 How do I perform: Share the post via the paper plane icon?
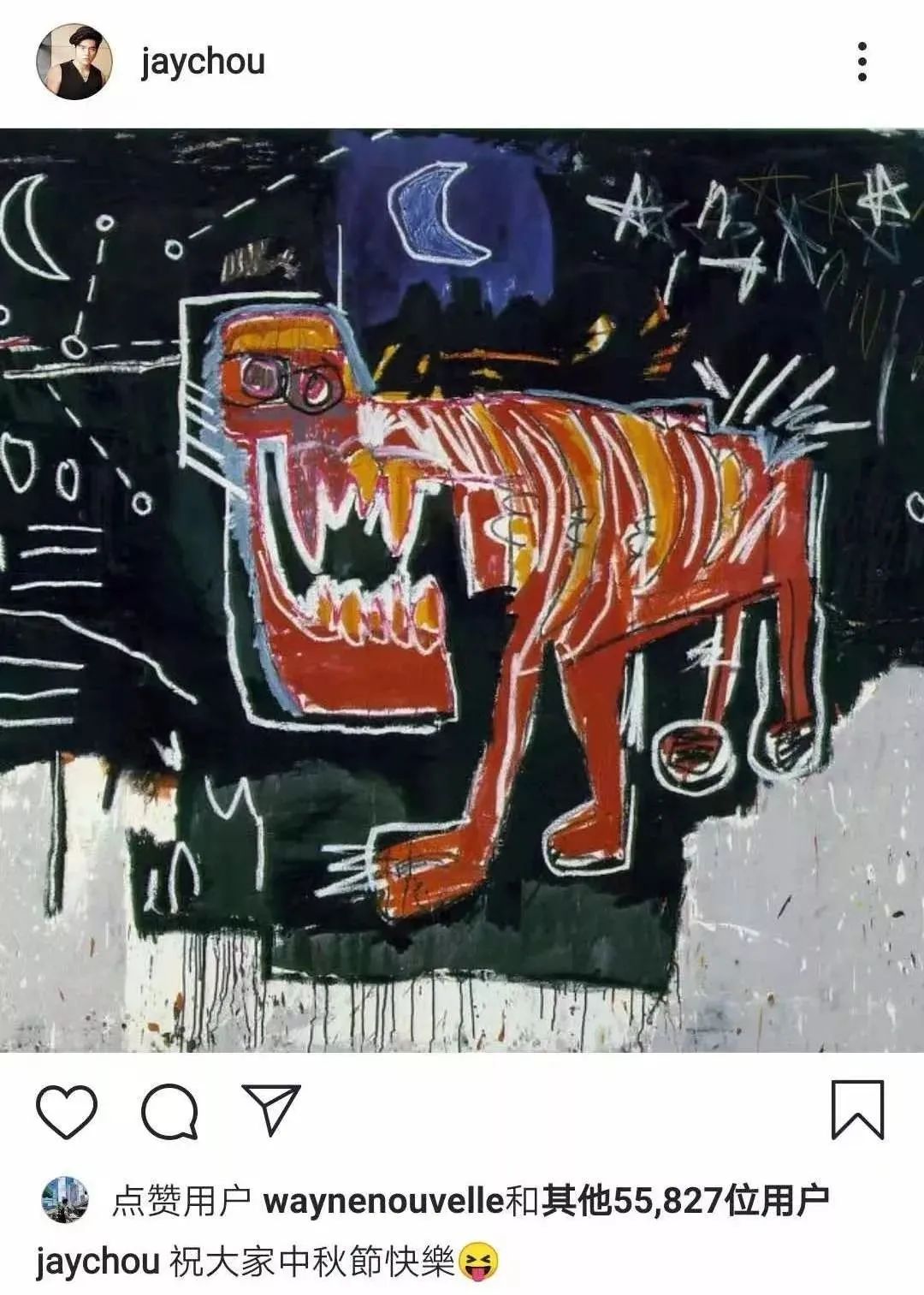[x=271, y=1108]
